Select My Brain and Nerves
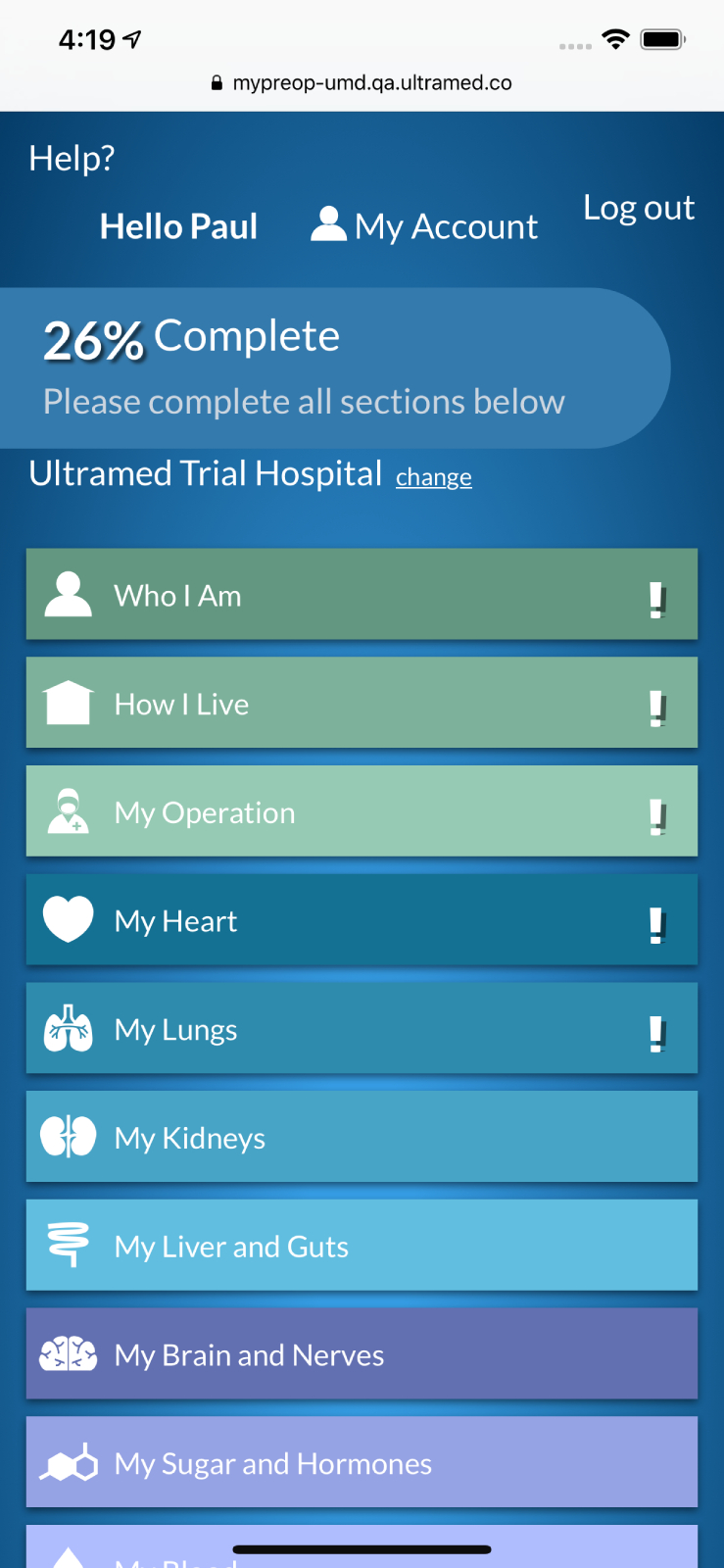The height and width of the screenshot is (1568, 724). click(x=362, y=1354)
